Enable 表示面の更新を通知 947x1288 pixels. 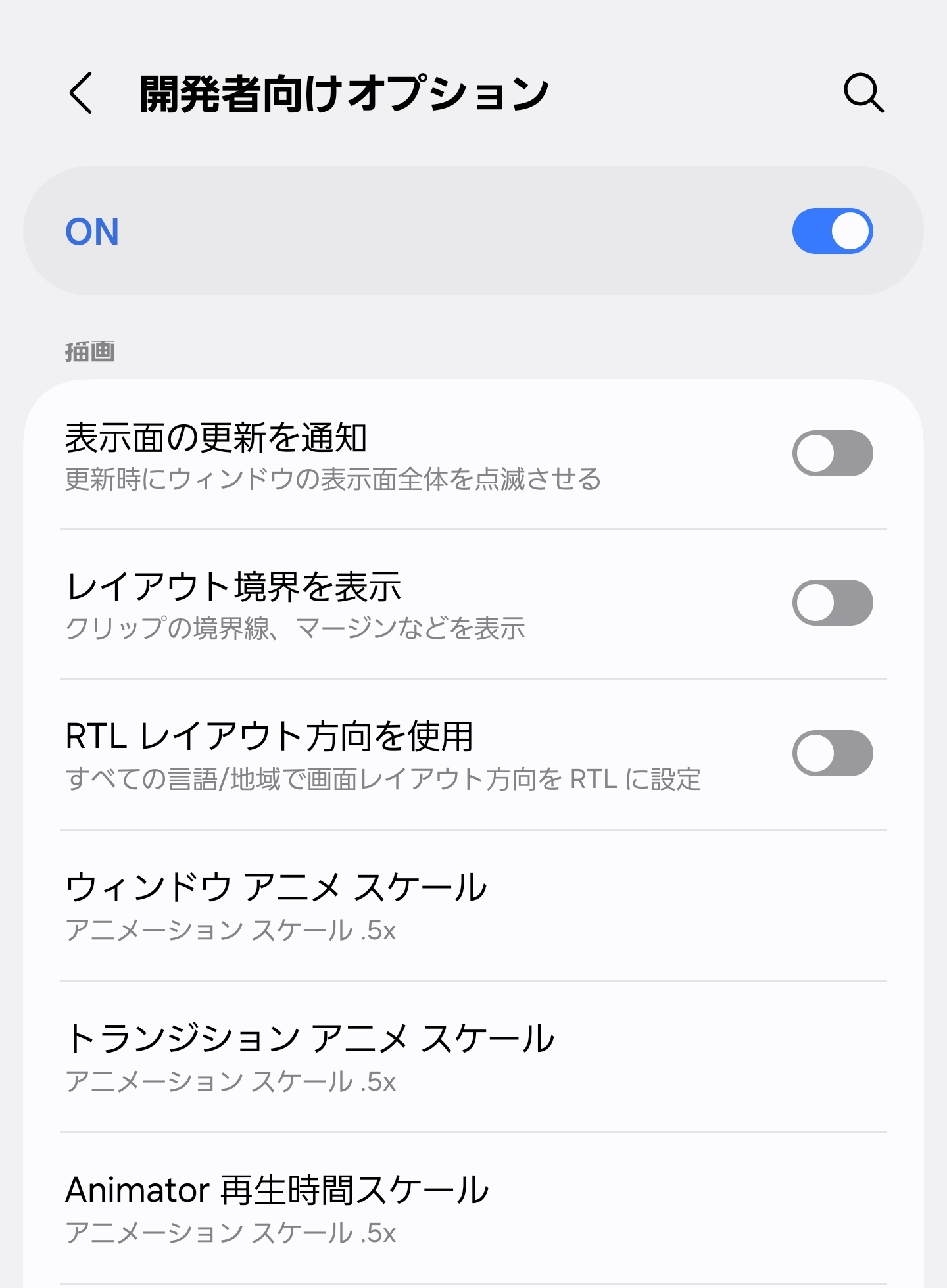pos(832,453)
